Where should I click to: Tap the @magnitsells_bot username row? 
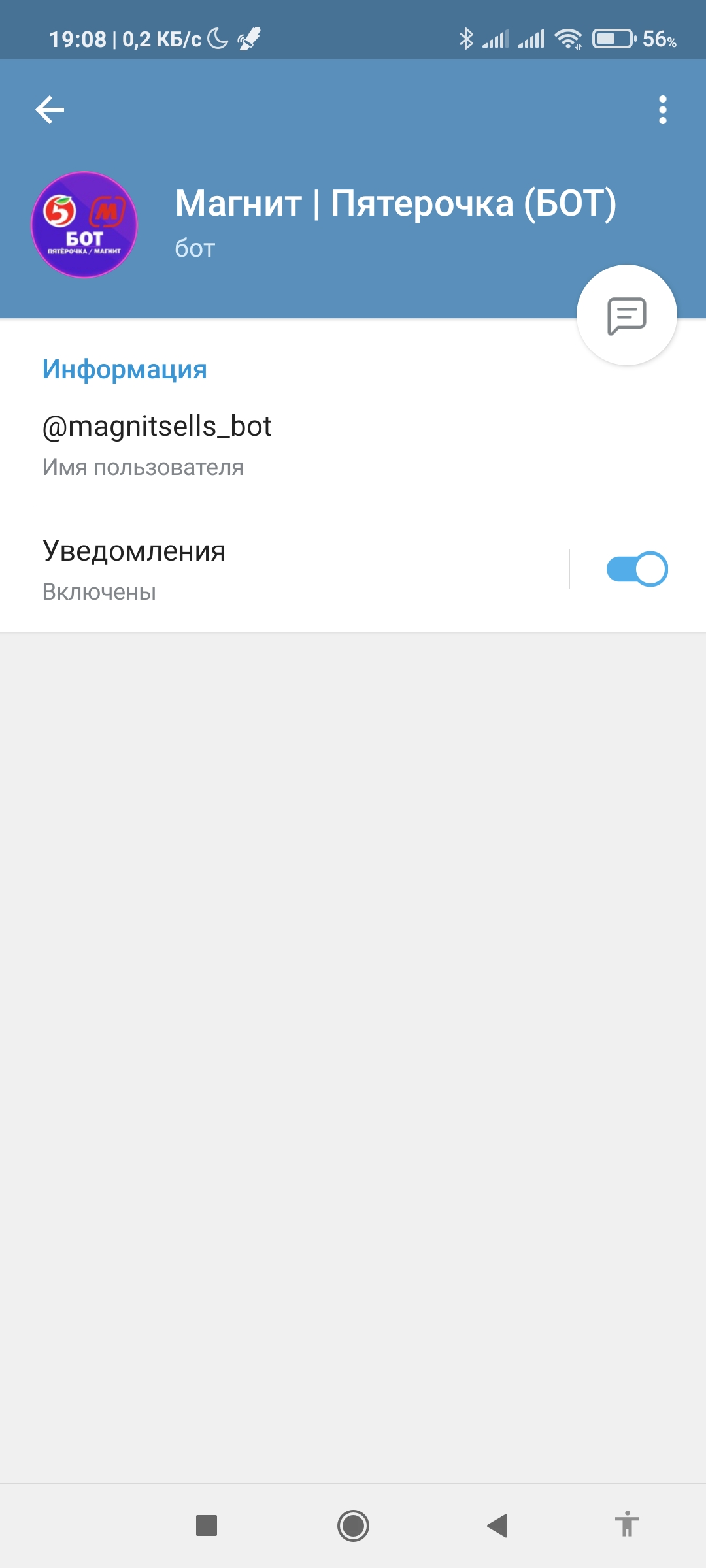pos(353,444)
